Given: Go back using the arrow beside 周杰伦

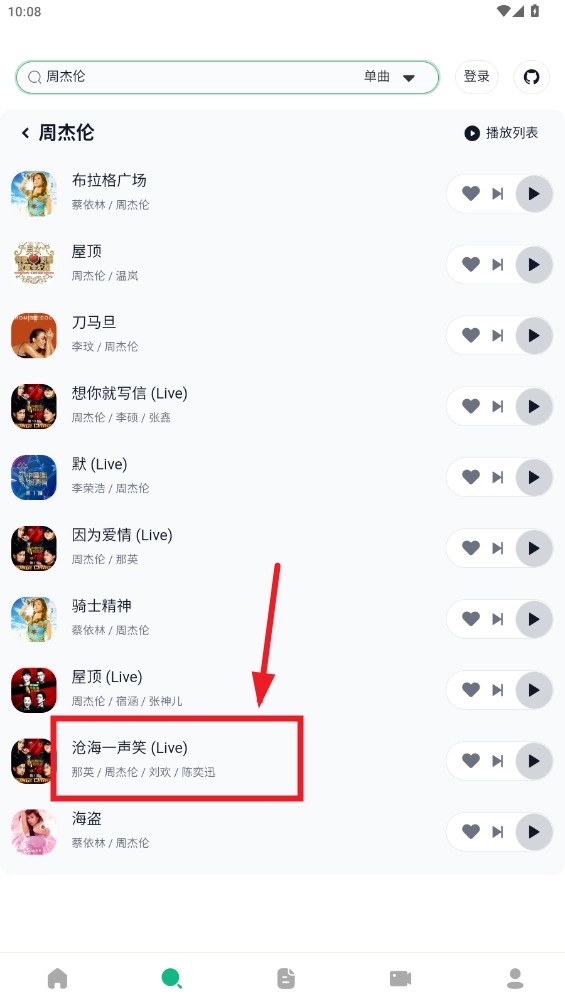Looking at the screenshot, I should 26,133.
